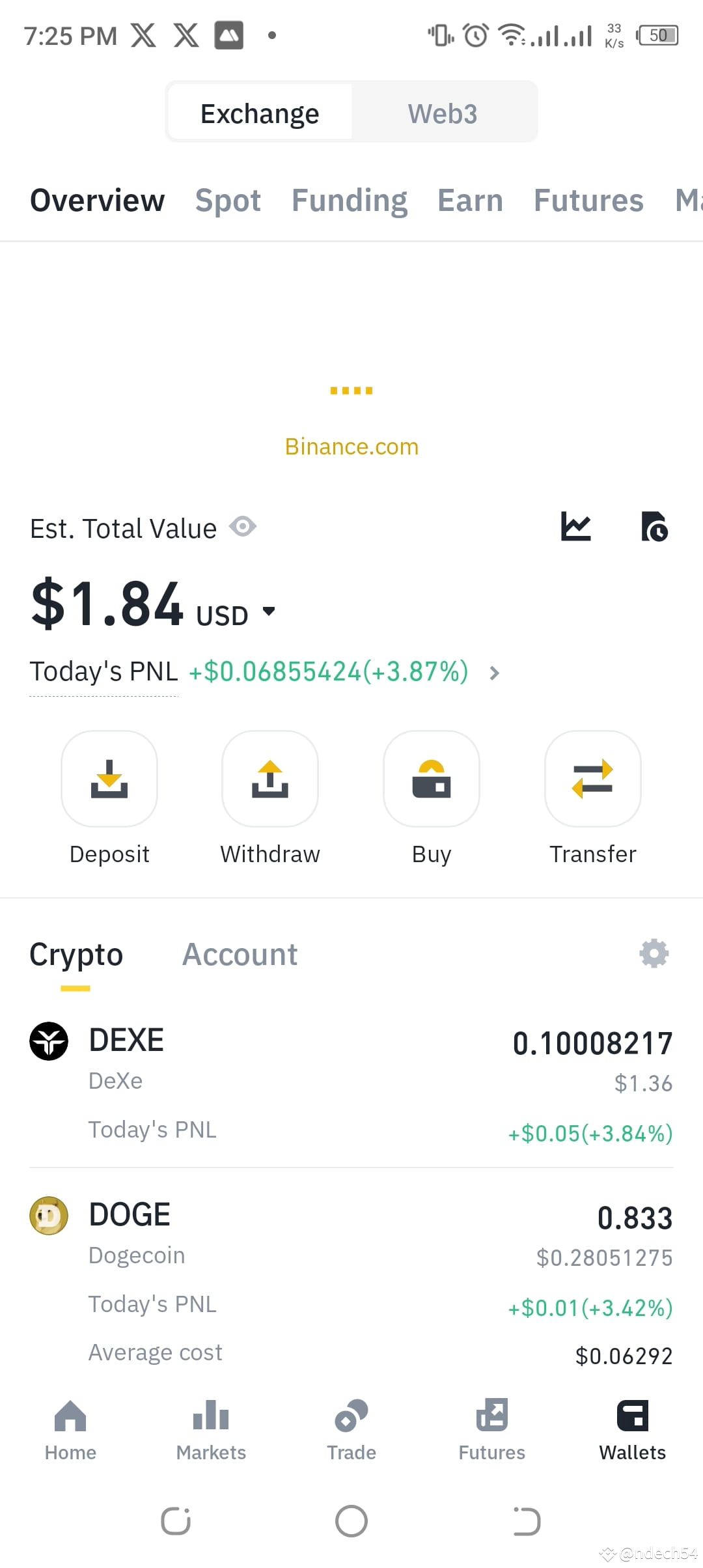Toggle balance visibility with the eye icon
The width and height of the screenshot is (703, 1568).
tap(243, 527)
